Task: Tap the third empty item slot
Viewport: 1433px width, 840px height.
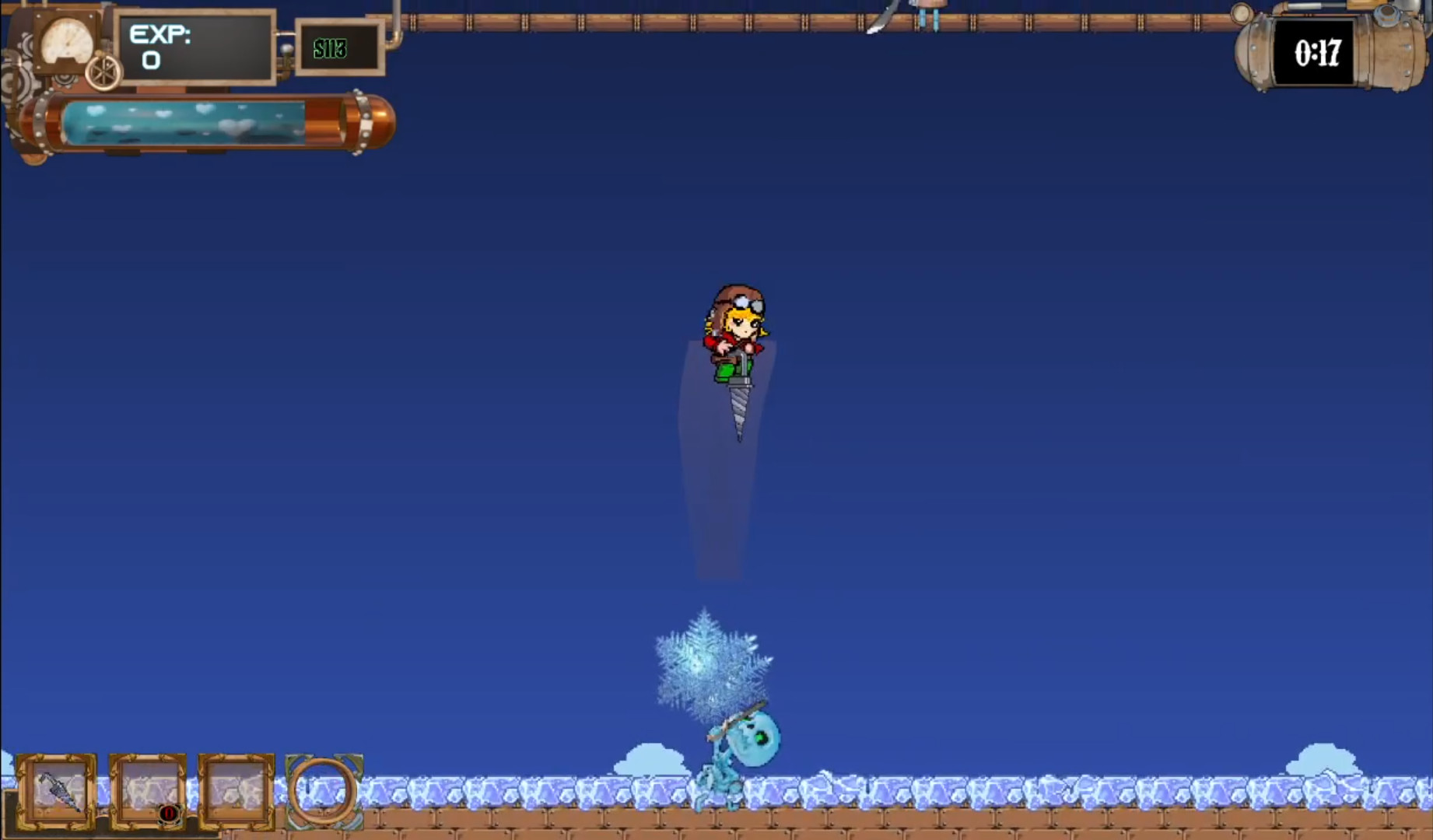Action: coord(236,791)
